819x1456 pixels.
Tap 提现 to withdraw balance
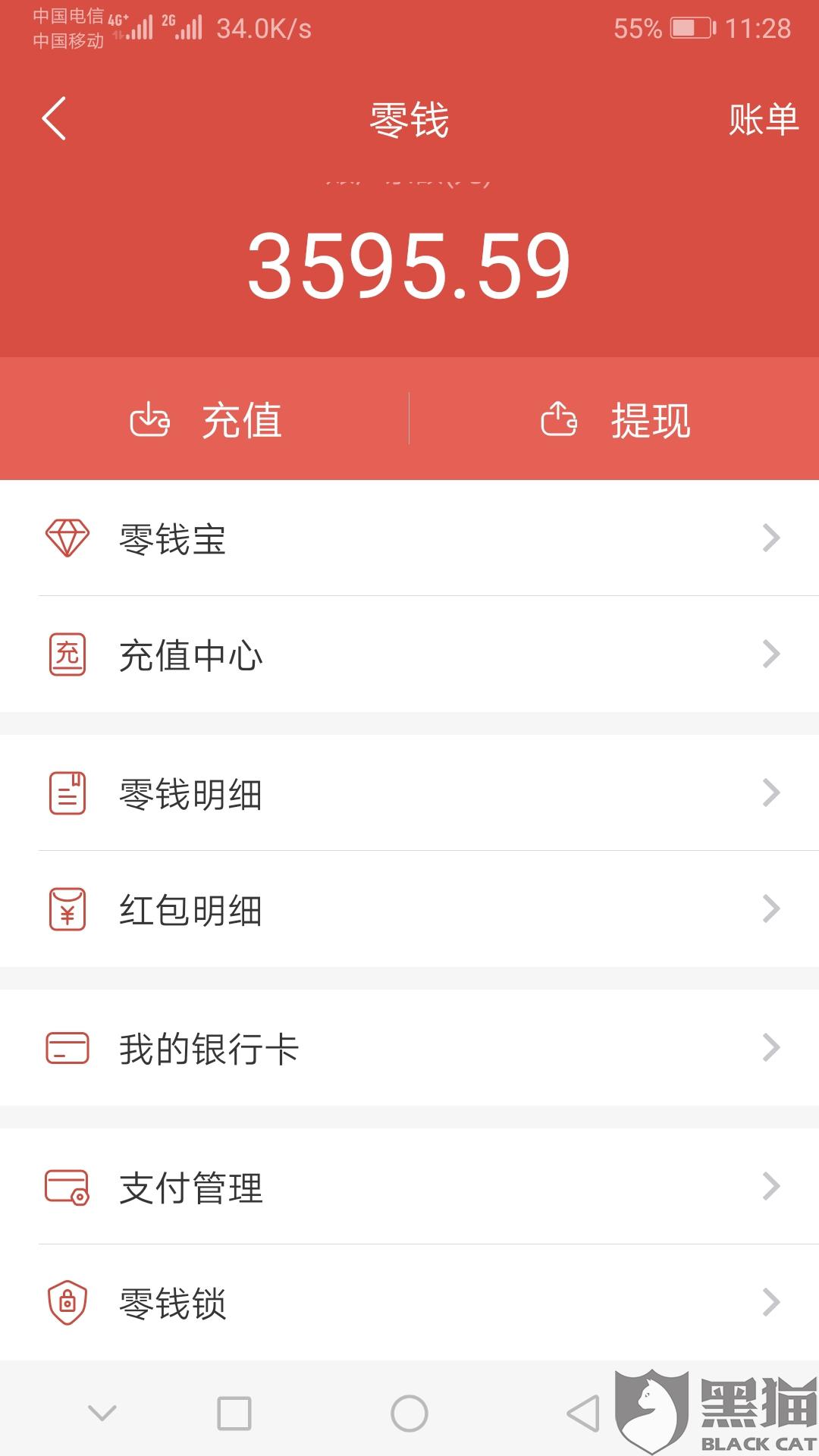[614, 419]
